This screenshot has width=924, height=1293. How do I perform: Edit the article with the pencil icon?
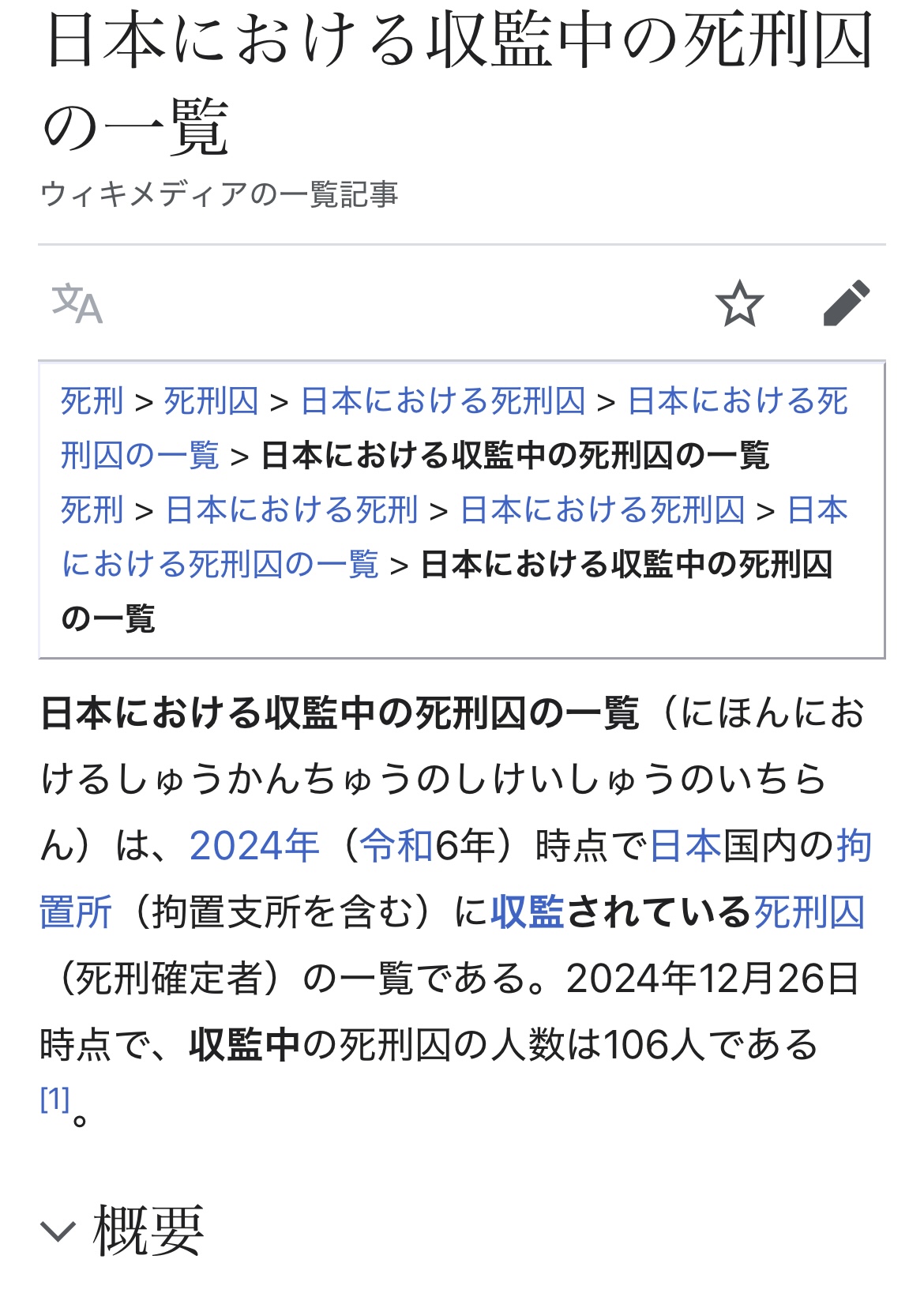pos(846,303)
